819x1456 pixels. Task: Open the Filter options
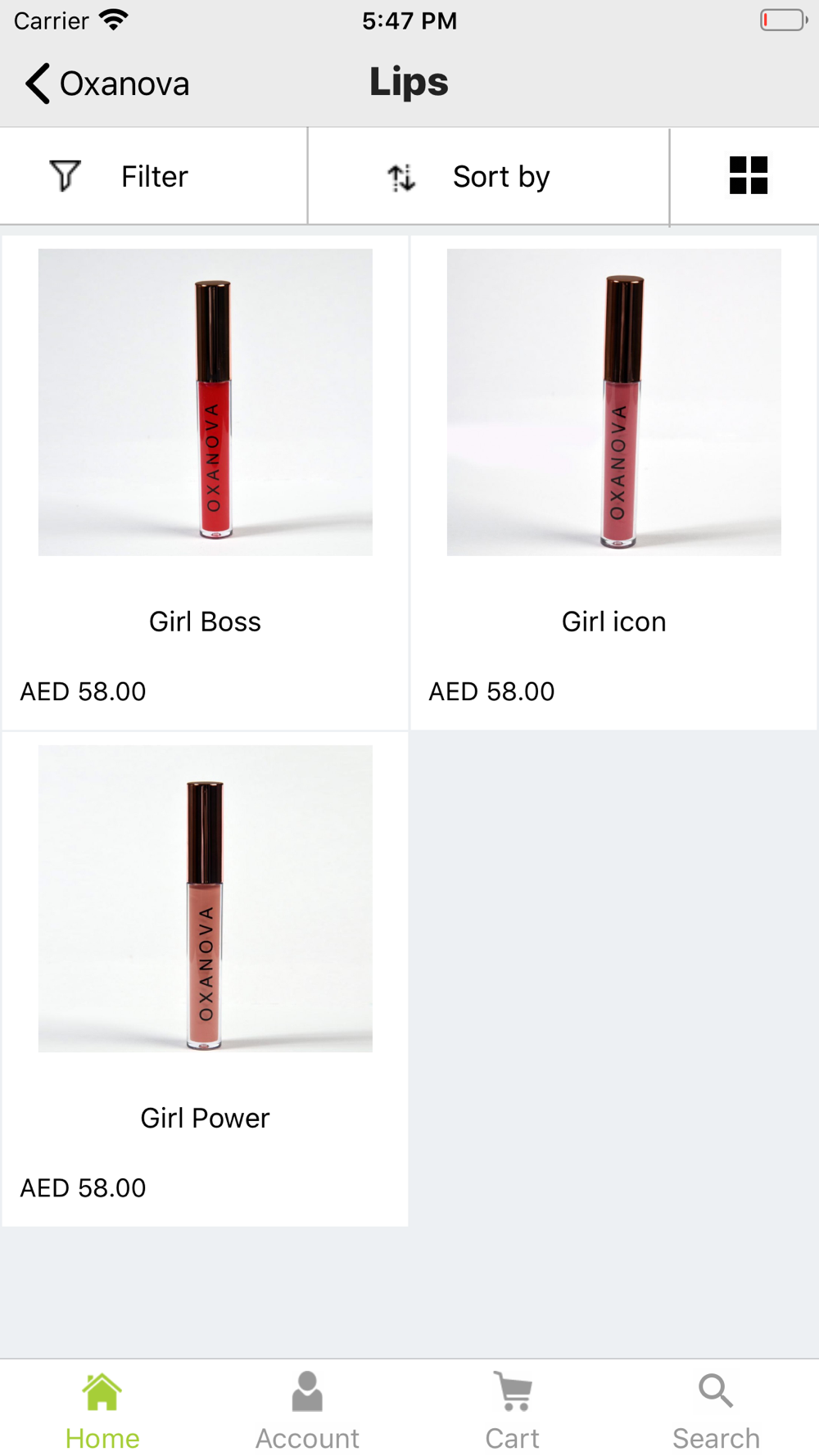pyautogui.click(x=153, y=176)
